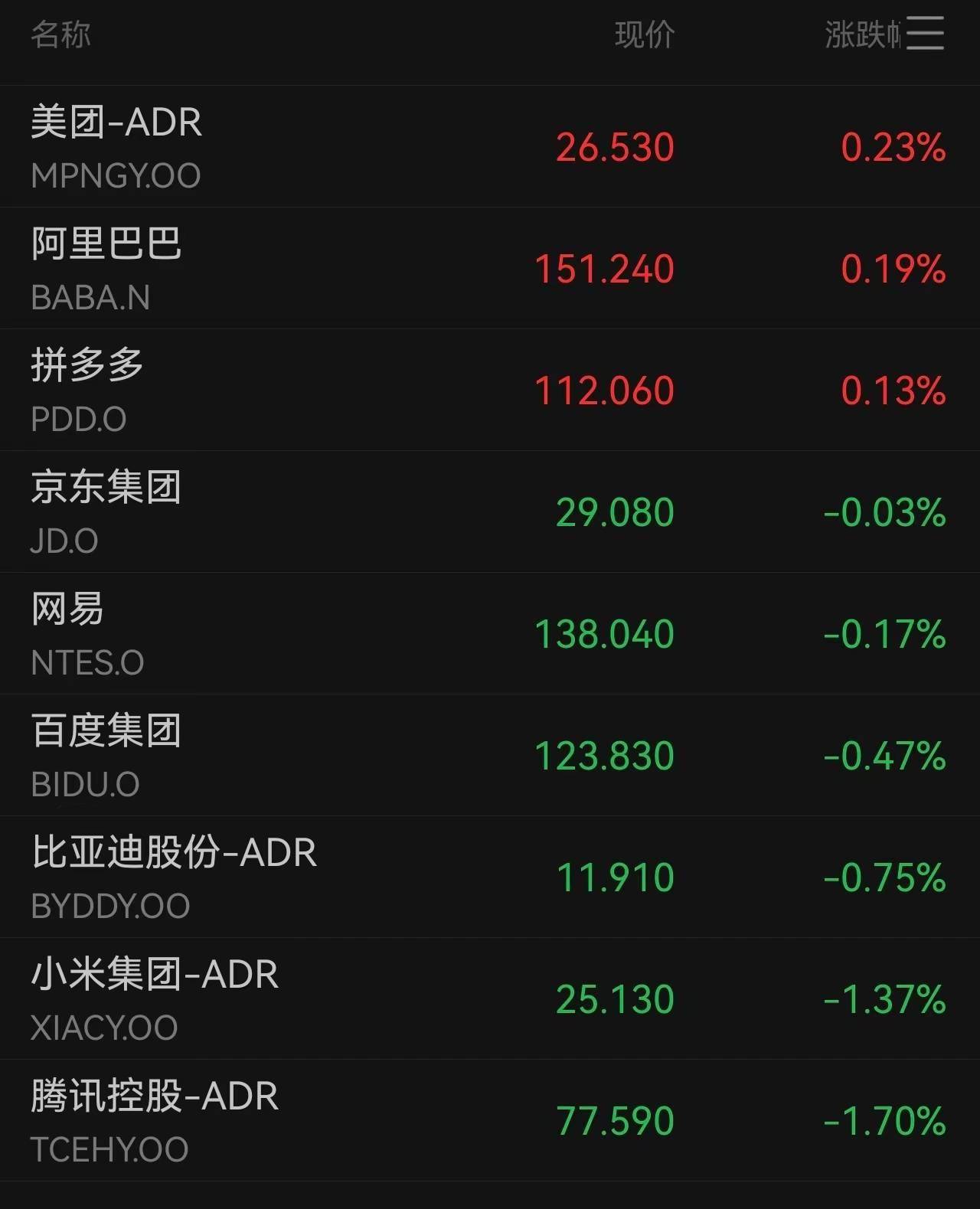The image size is (980, 1209).
Task: Click the MPNGY.OO ticker symbol
Action: coord(115,176)
